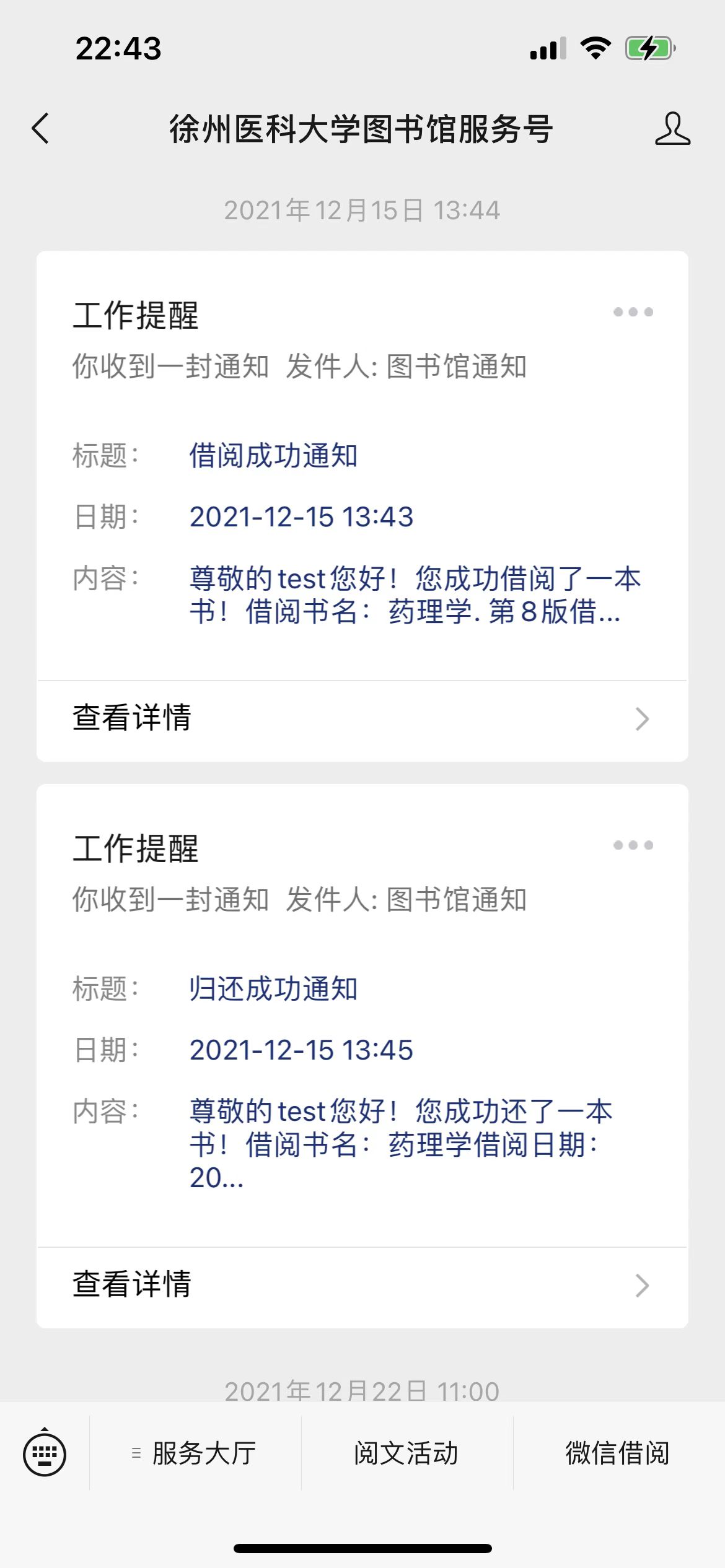
Task: Open the 服务大厅 menu
Action: click(196, 1454)
